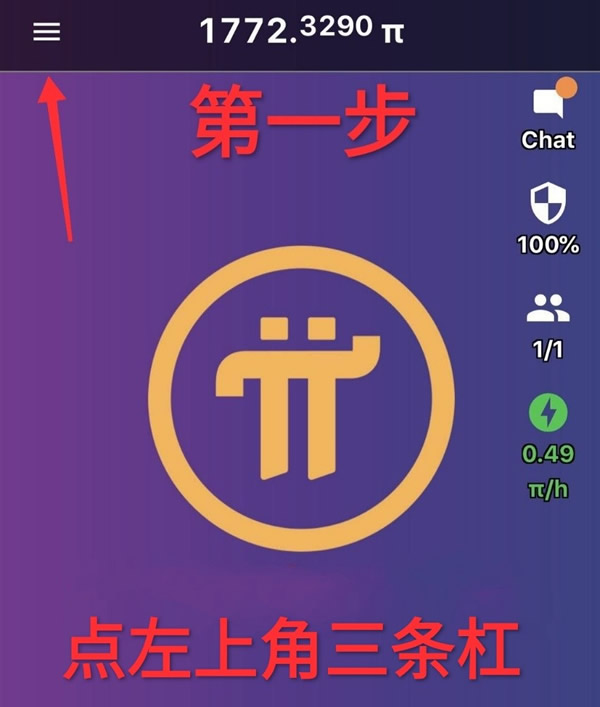Viewport: 600px width, 707px height.
Task: Open the Chat section
Action: pos(548,105)
